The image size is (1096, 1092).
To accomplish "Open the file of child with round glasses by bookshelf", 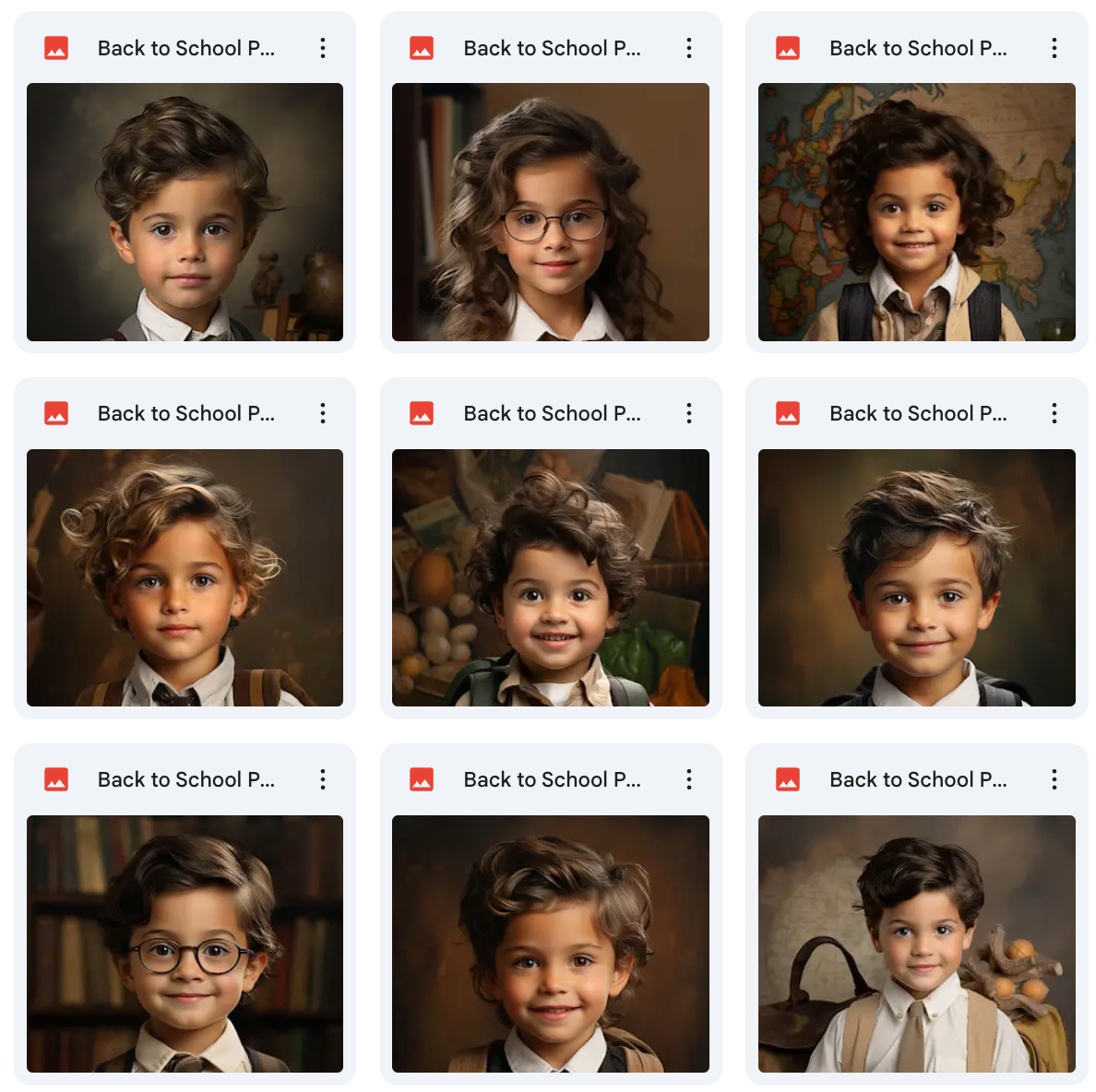I will [185, 944].
